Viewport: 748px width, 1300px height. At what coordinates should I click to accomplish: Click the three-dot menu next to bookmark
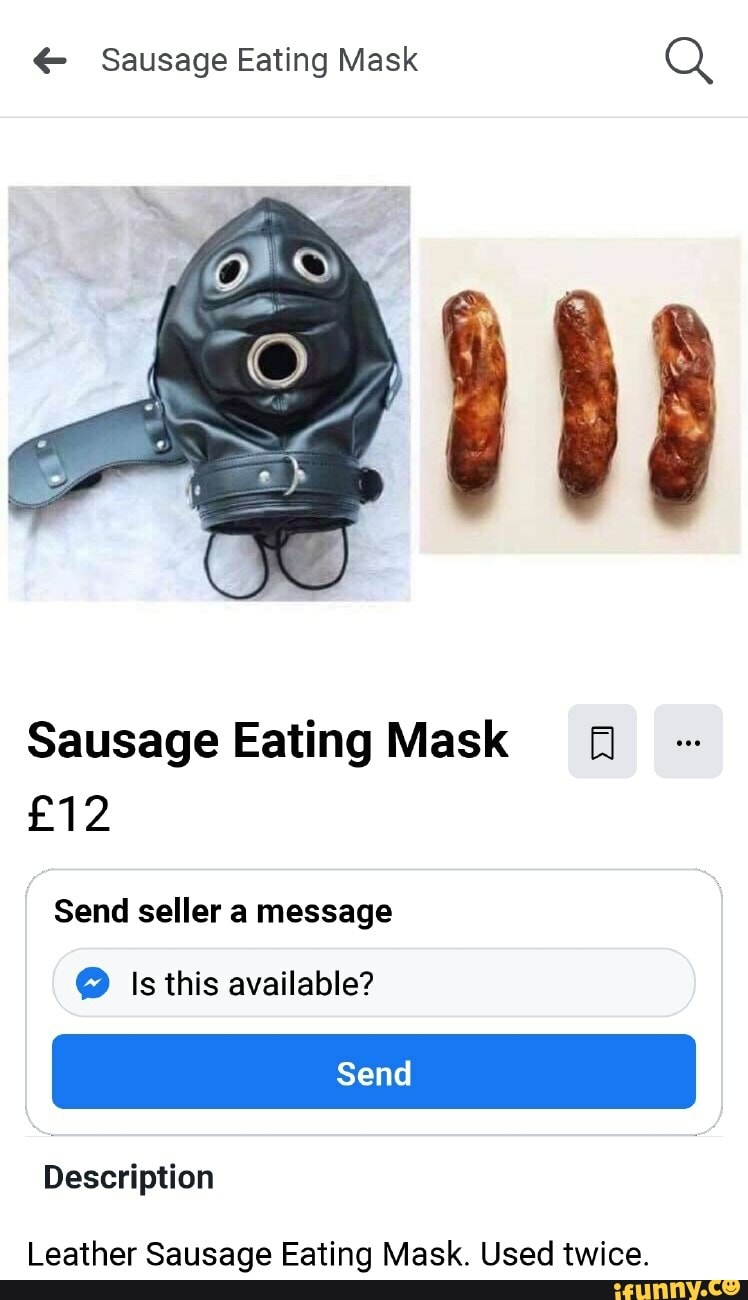[x=688, y=741]
